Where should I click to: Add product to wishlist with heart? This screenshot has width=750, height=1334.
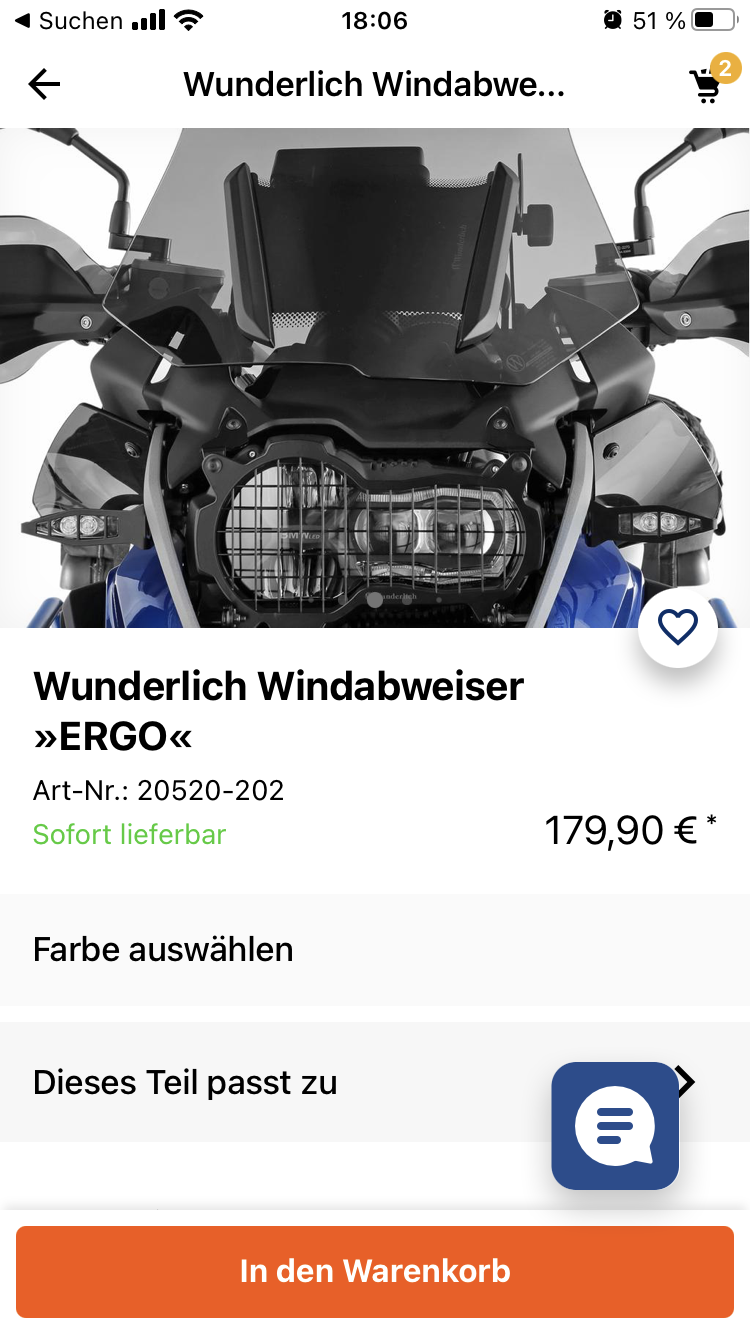pos(678,627)
